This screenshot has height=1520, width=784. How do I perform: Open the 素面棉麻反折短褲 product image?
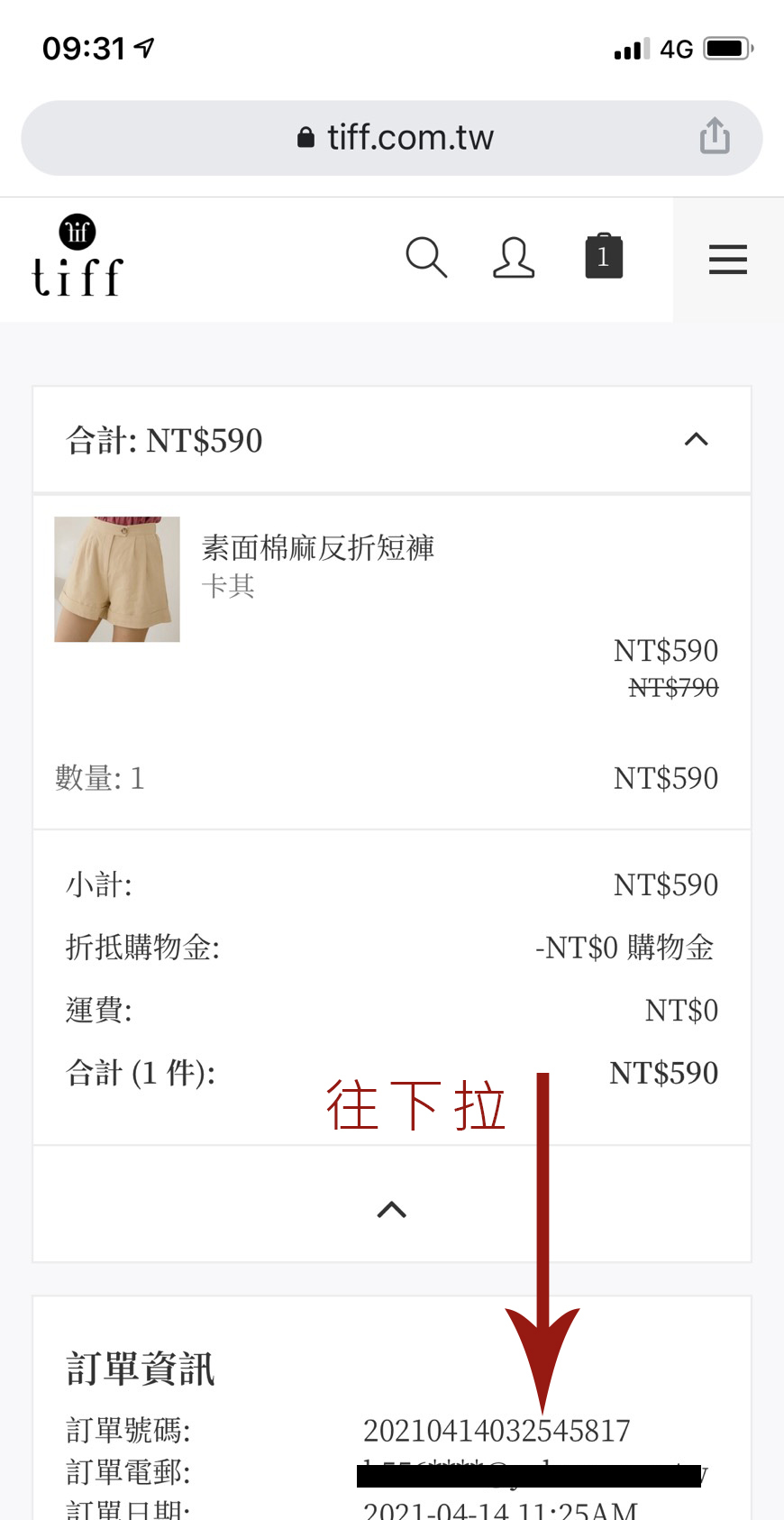[117, 580]
